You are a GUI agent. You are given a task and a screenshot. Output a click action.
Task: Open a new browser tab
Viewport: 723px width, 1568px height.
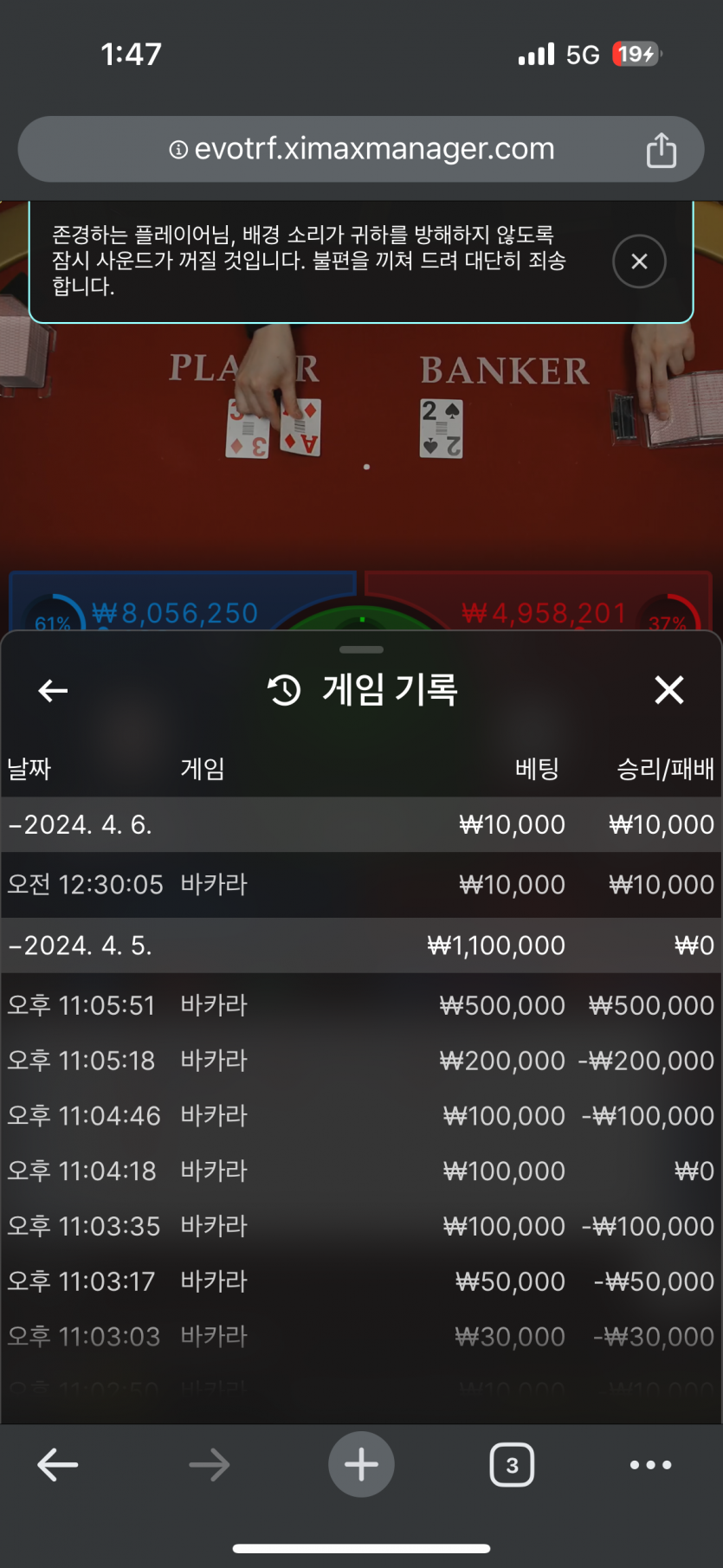coord(361,1465)
